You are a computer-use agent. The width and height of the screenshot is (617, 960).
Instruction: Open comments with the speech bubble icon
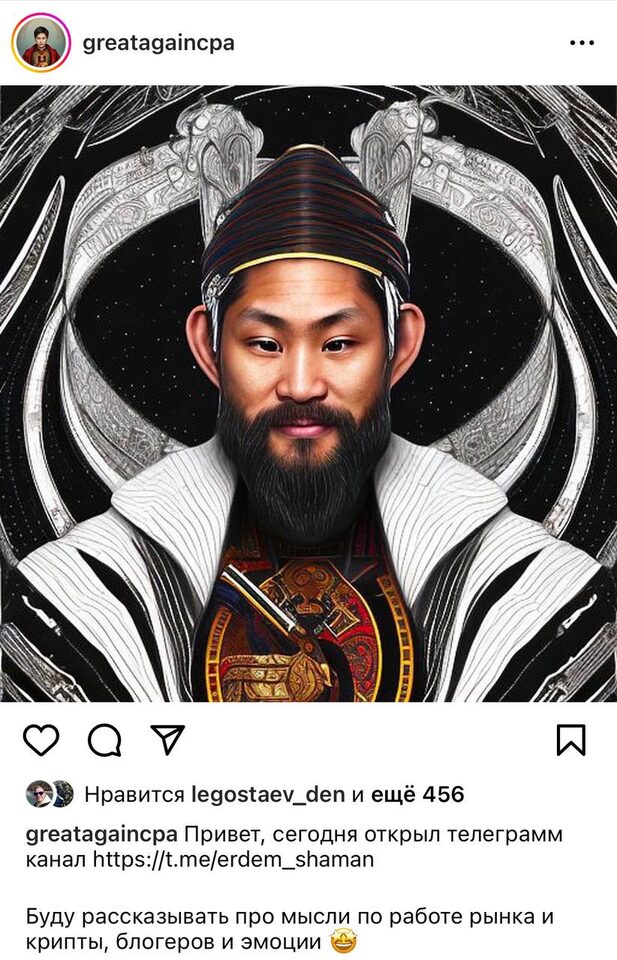[104, 740]
